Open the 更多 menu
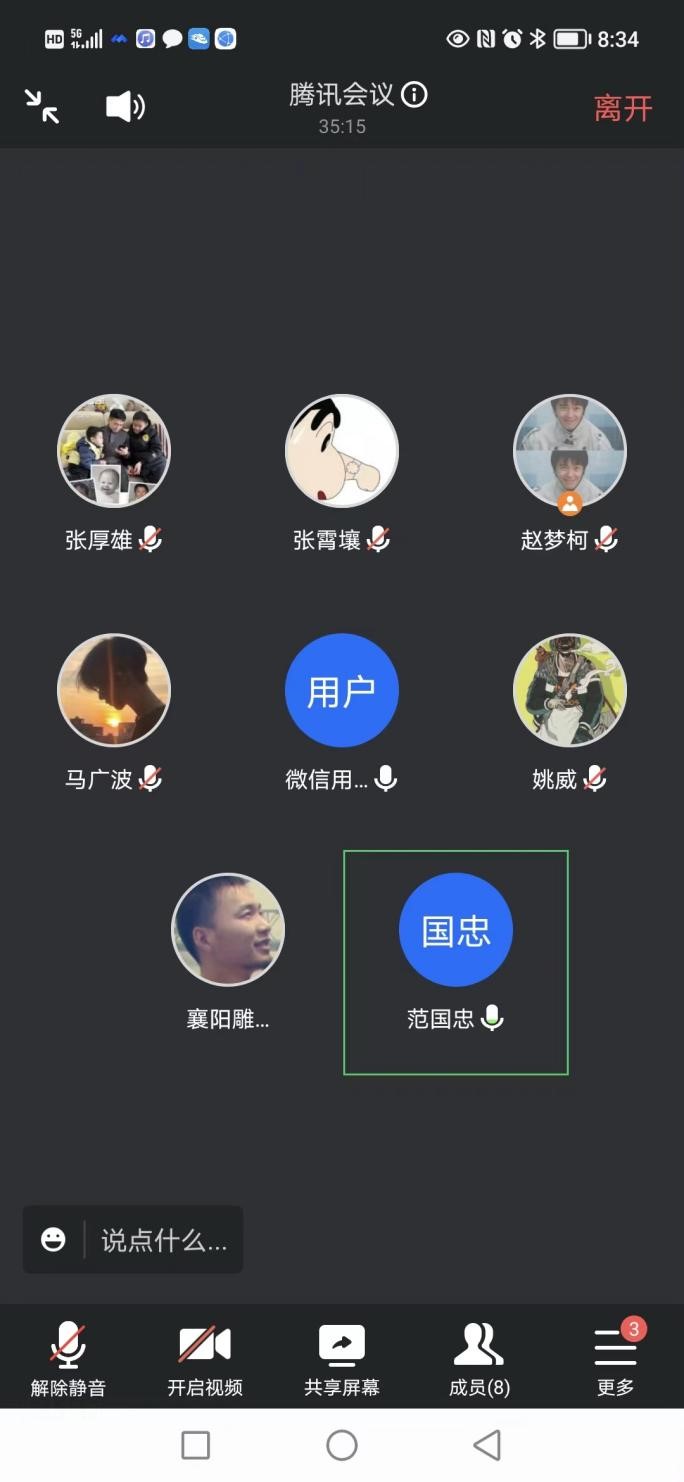 [615, 1356]
